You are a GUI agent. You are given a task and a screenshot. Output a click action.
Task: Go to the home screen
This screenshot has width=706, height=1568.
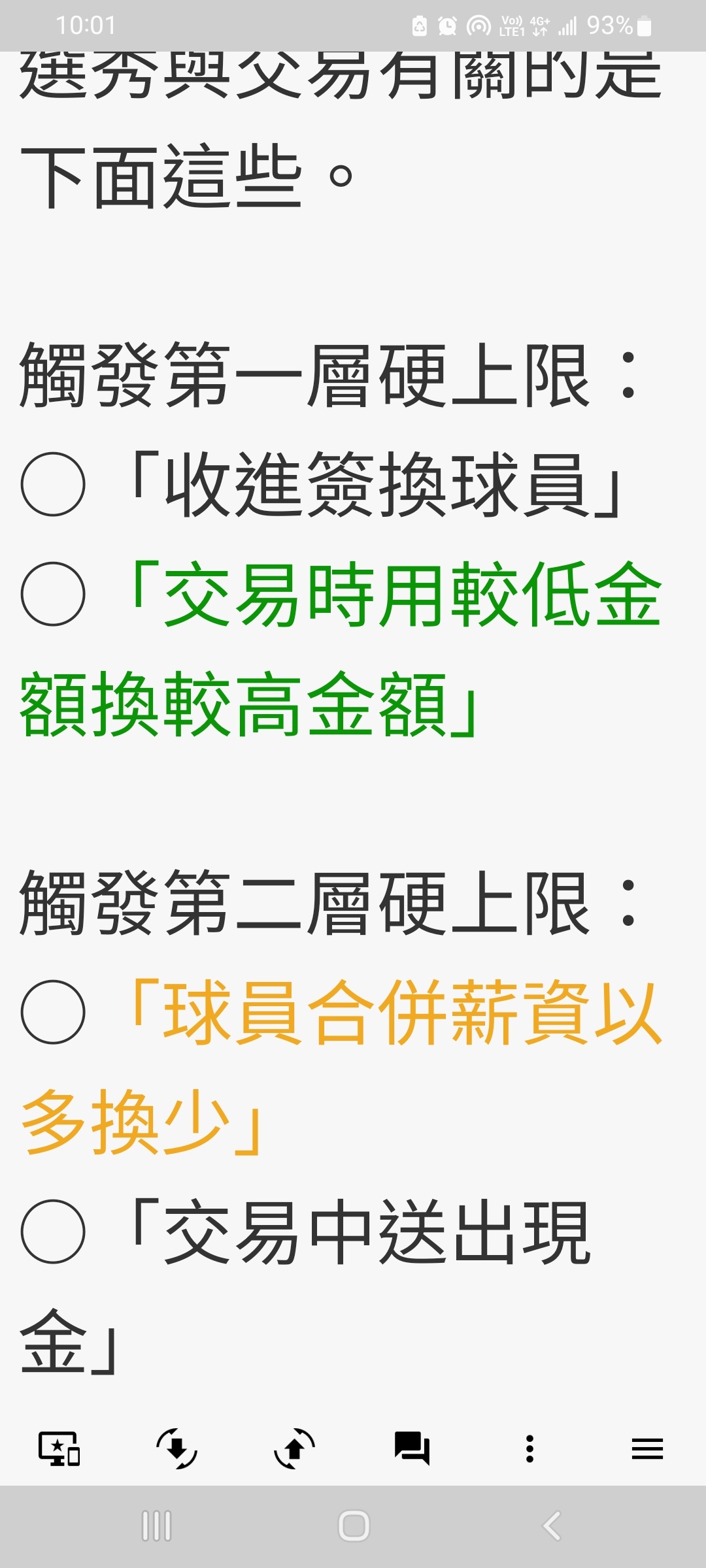click(x=354, y=1526)
